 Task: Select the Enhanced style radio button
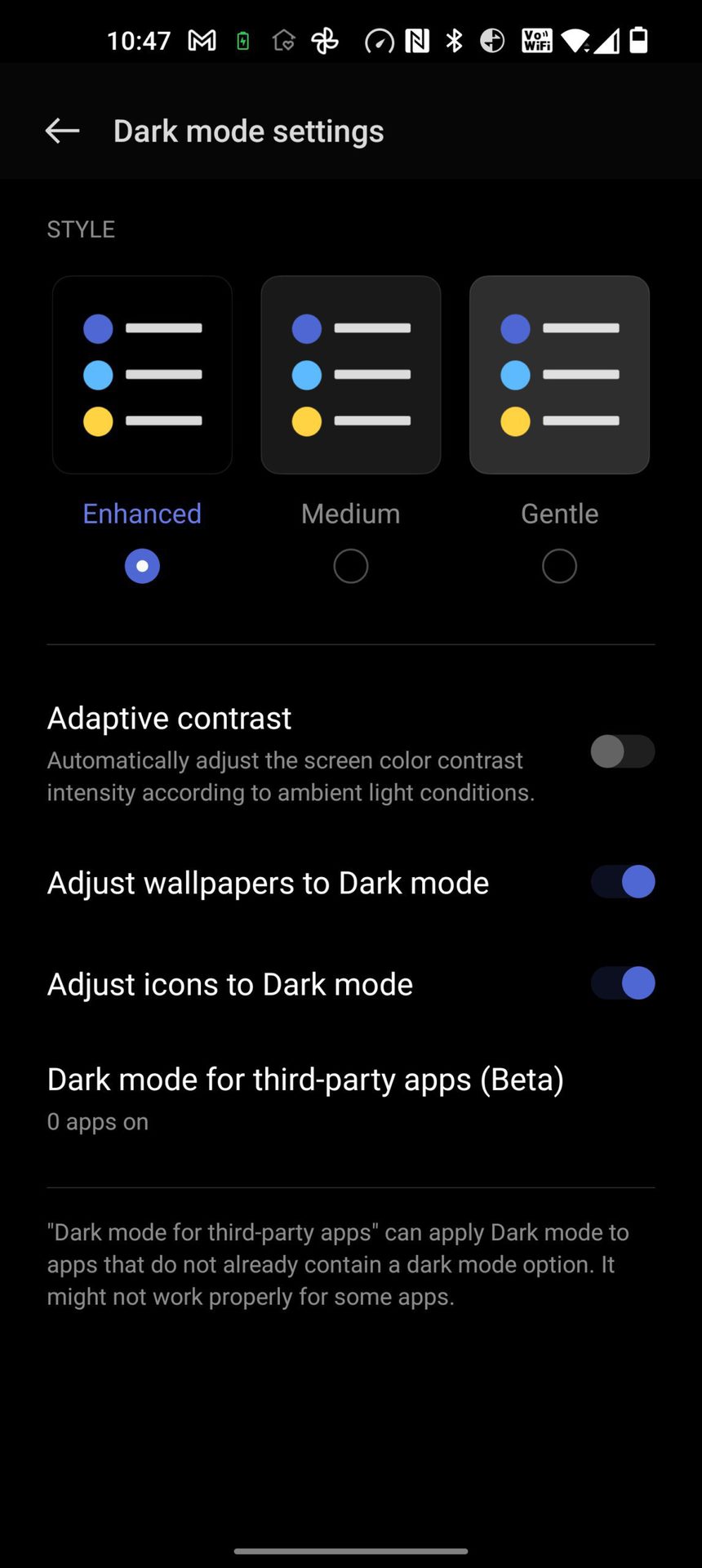(x=142, y=566)
